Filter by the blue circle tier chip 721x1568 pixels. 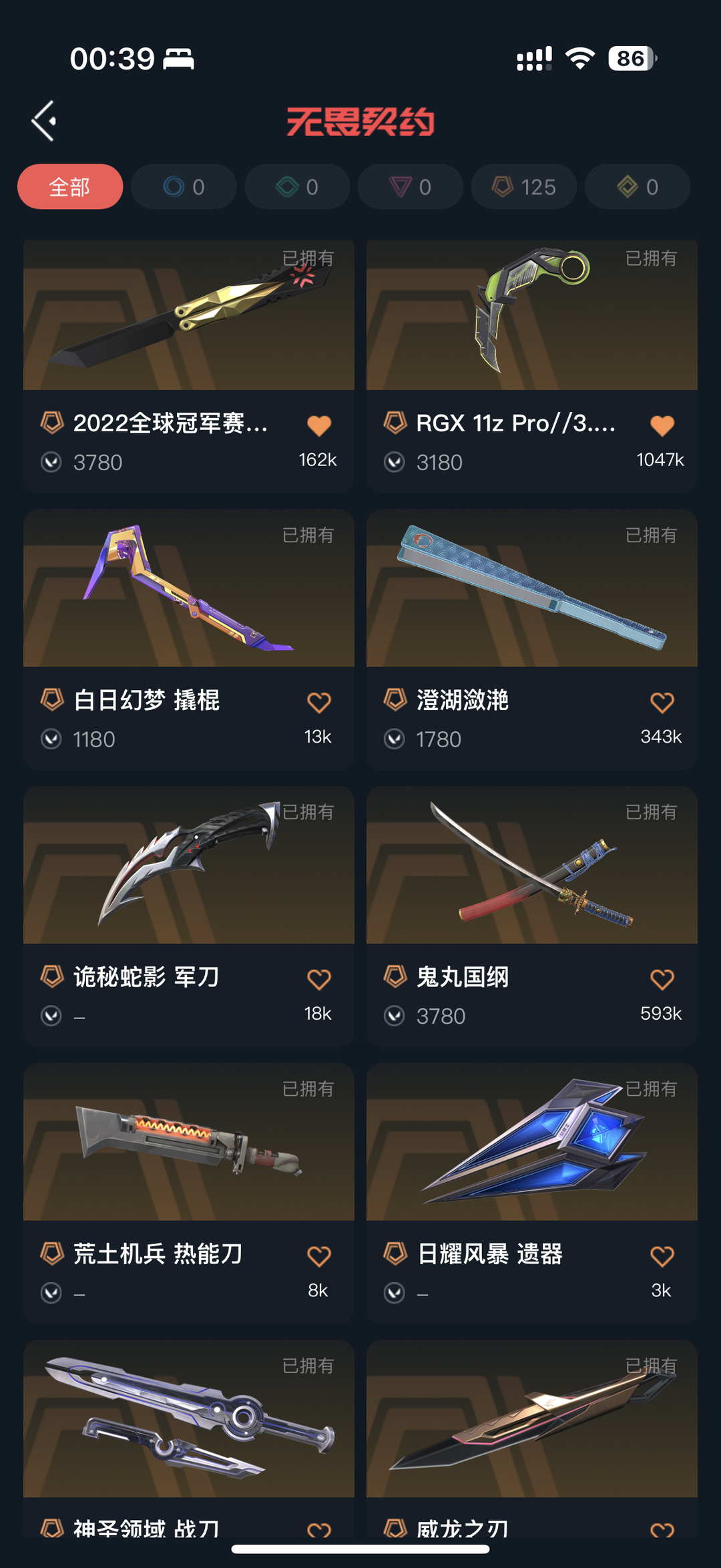pyautogui.click(x=184, y=187)
